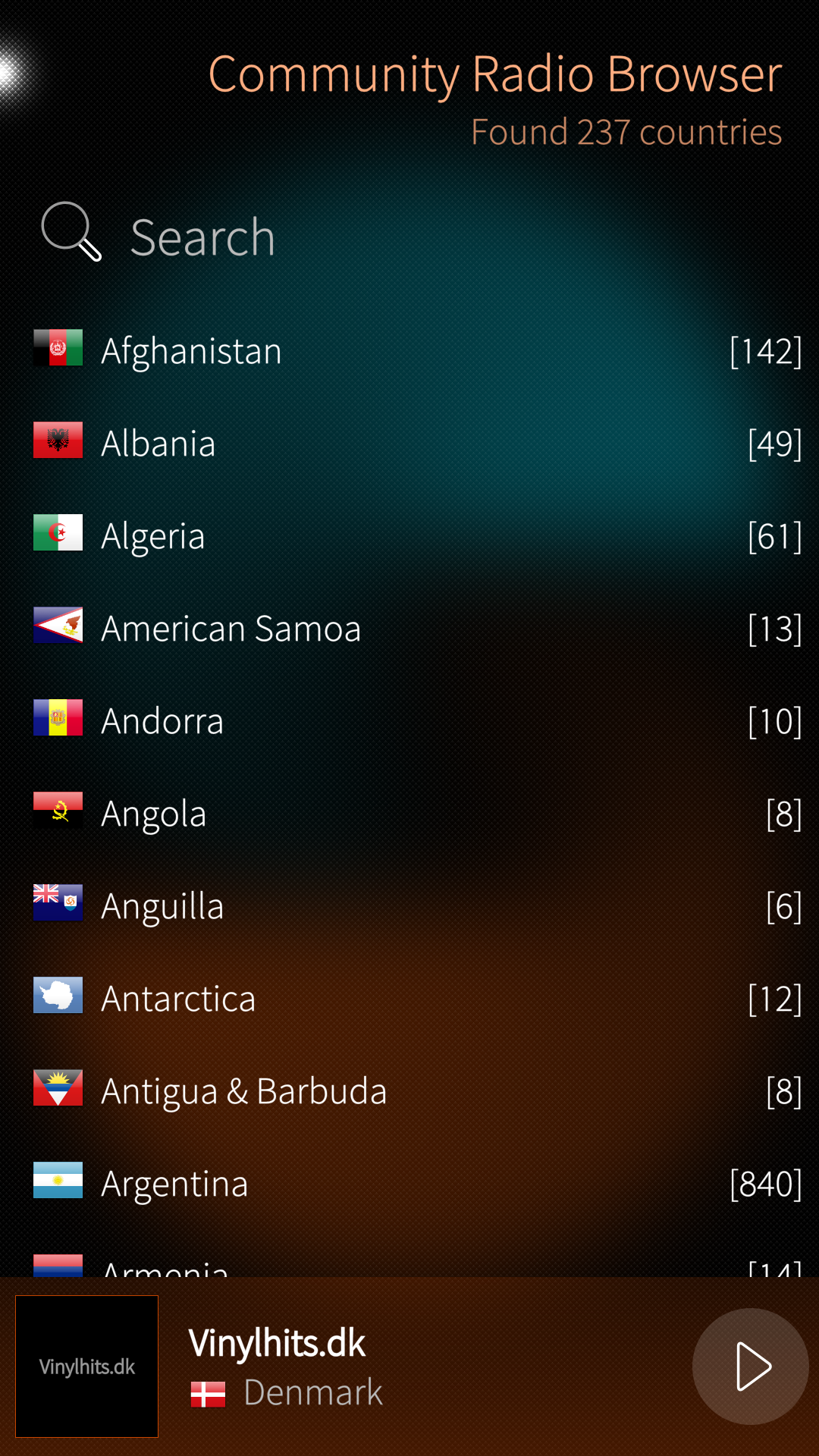Tap the Search field

click(x=409, y=237)
